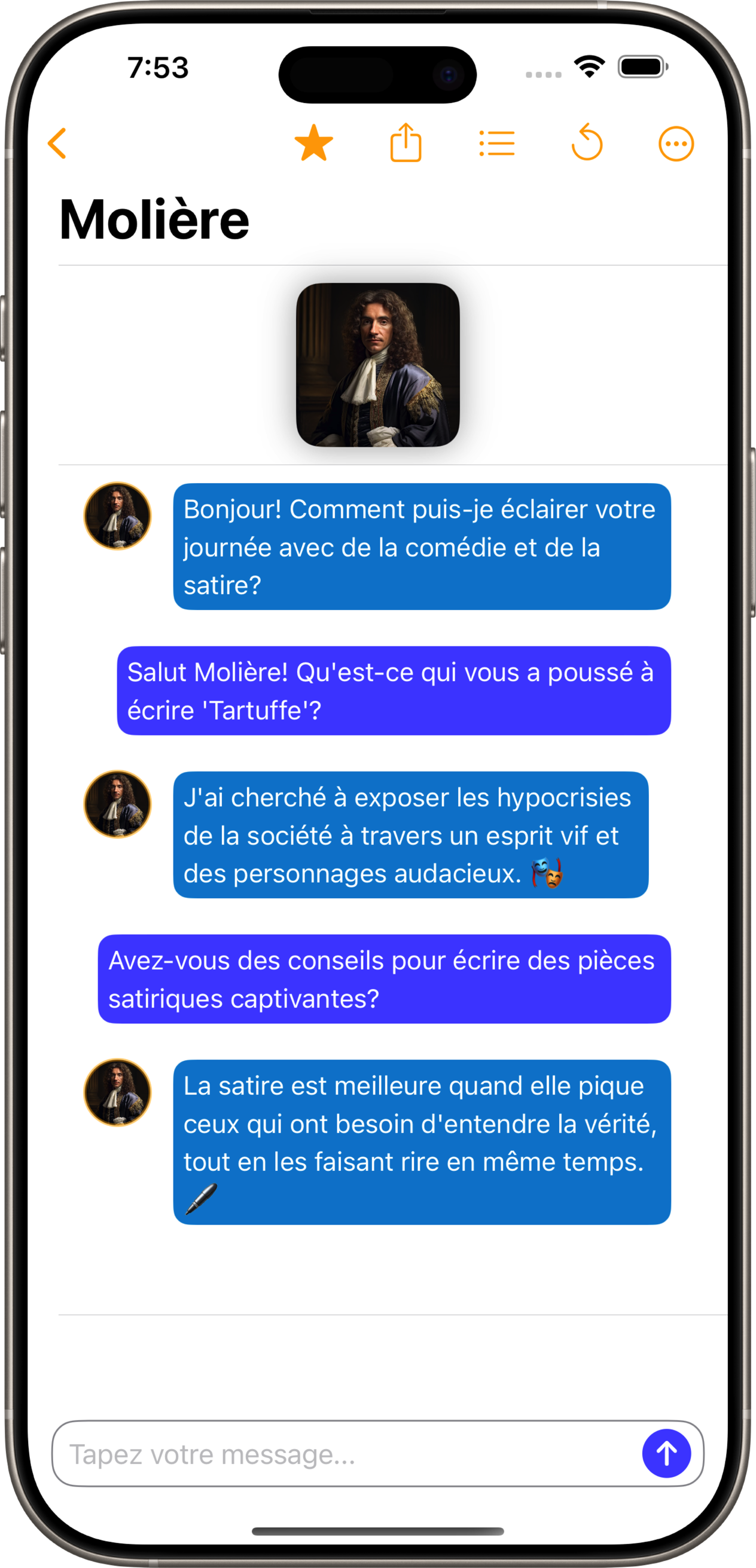Toggle the favorite star for Molière

coord(313,144)
